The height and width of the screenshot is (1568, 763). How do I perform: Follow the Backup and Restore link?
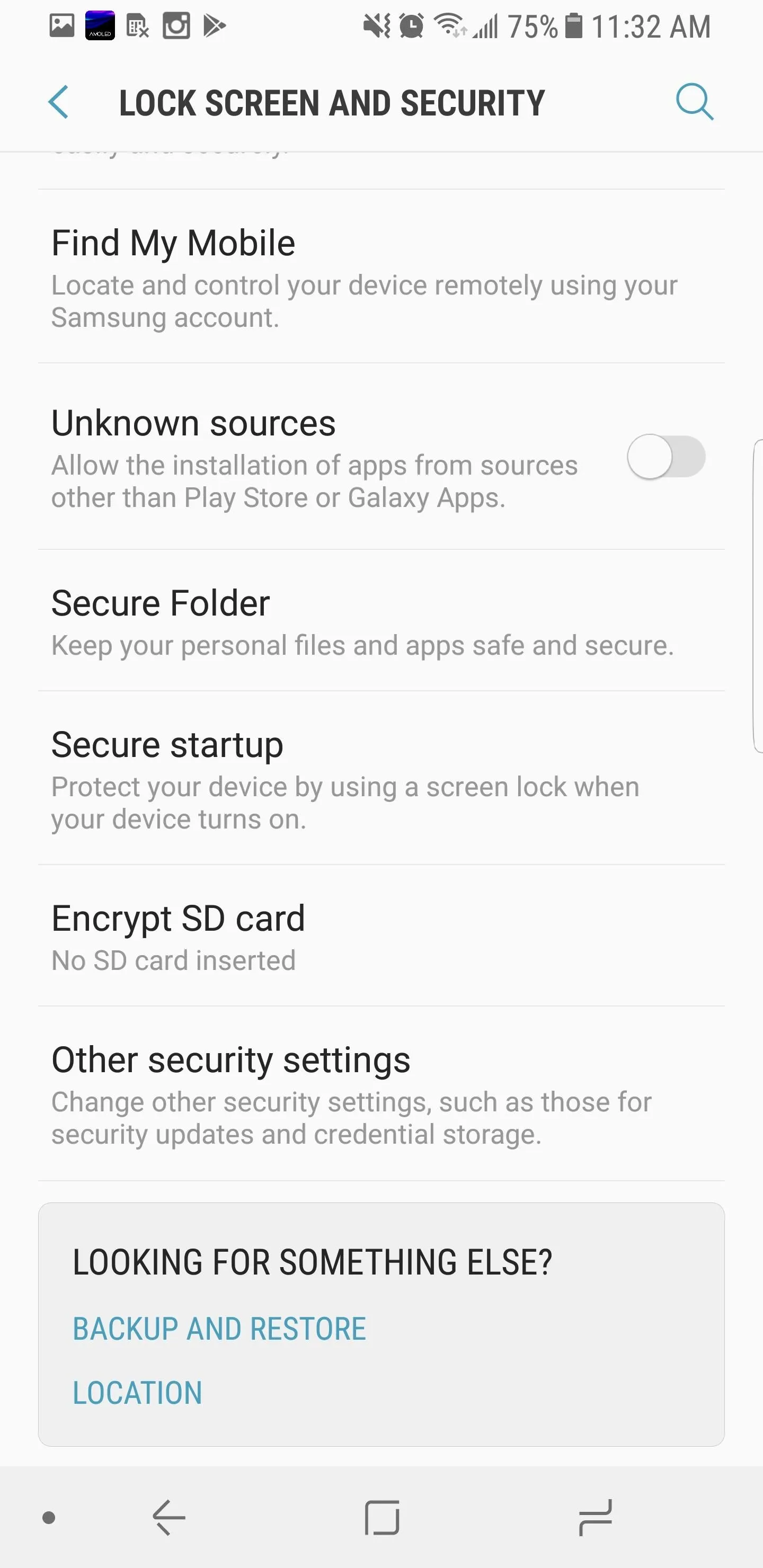219,1329
